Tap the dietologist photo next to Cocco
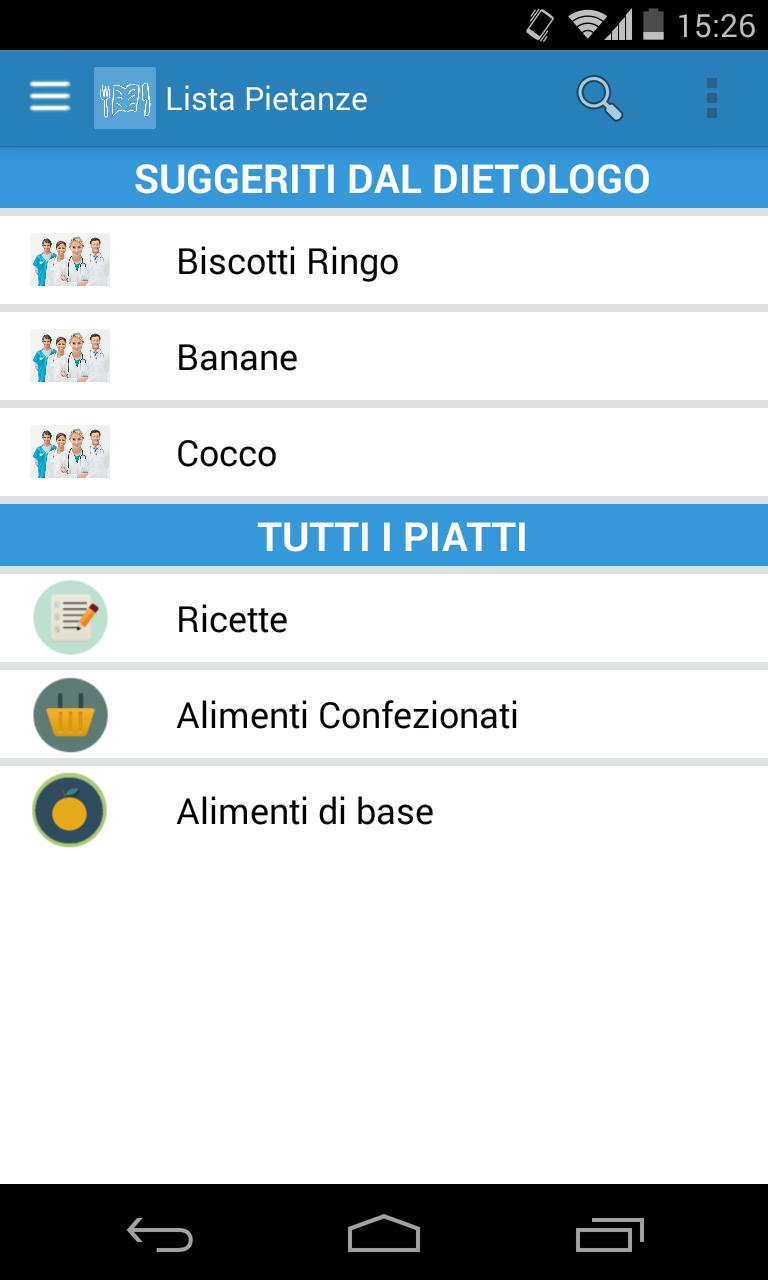The image size is (768, 1280). coord(70,452)
